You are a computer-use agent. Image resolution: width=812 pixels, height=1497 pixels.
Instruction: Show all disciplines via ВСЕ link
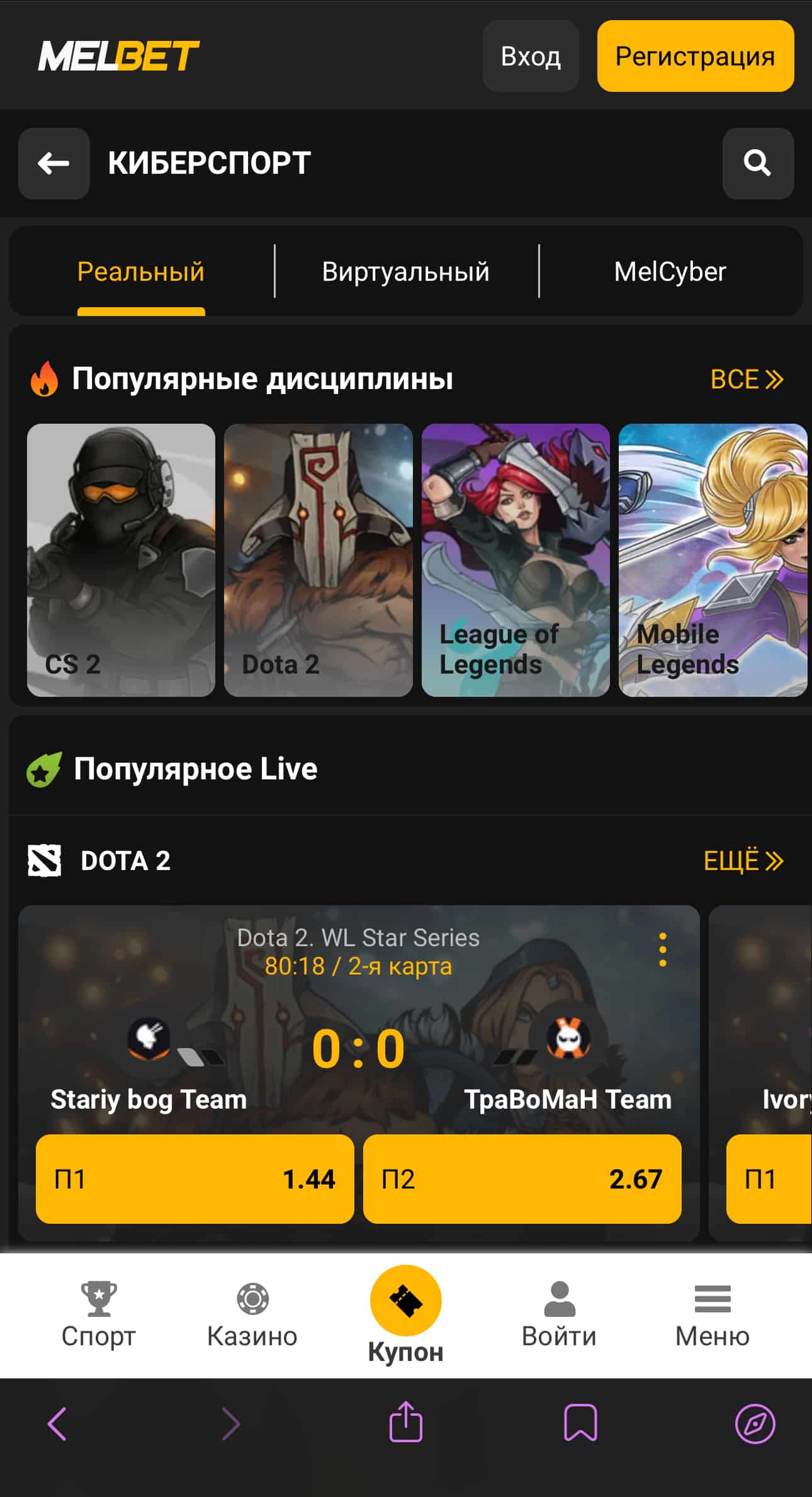point(746,380)
